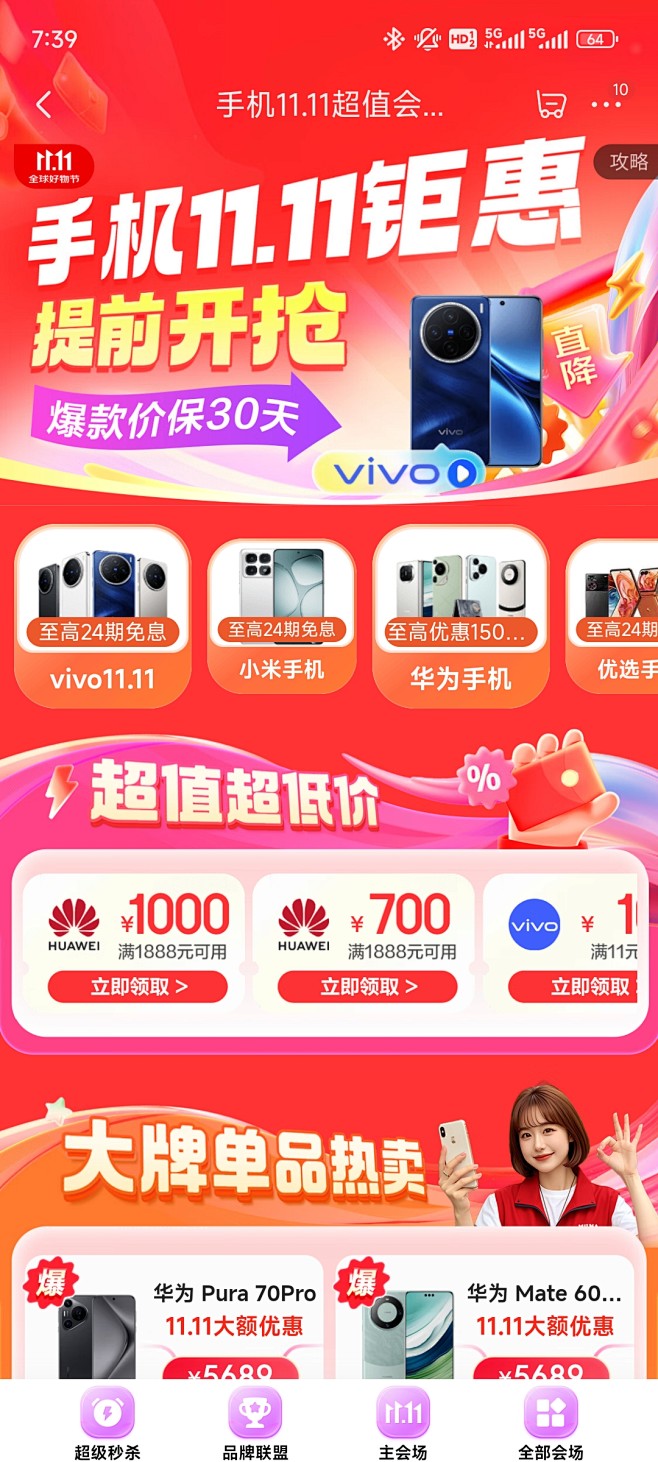Switch to the 主会场 tab
Screen dimensions: 658x1462
(402, 1424)
